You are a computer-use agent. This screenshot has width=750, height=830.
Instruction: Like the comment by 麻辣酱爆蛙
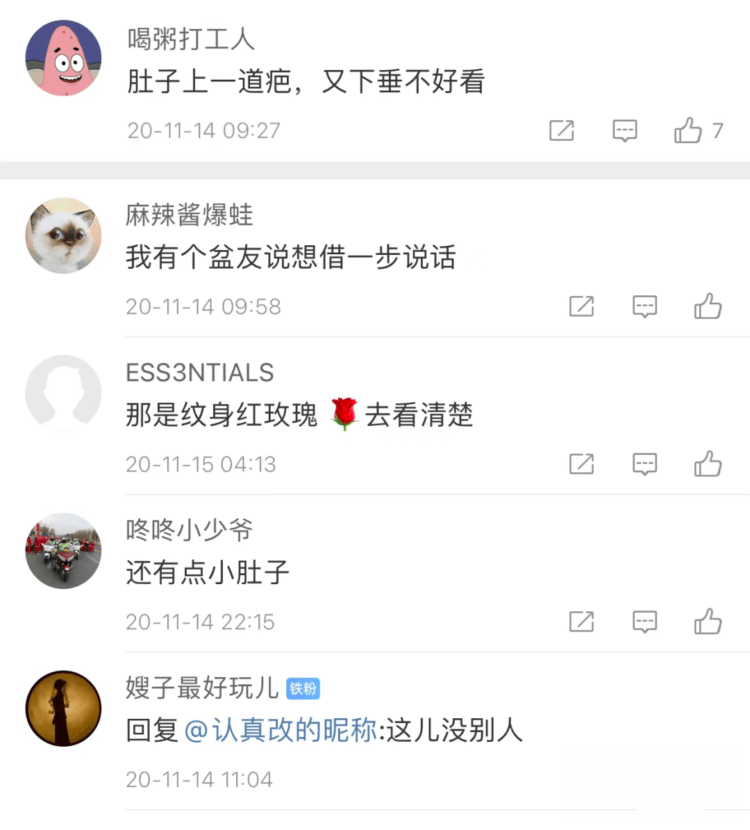(x=708, y=306)
